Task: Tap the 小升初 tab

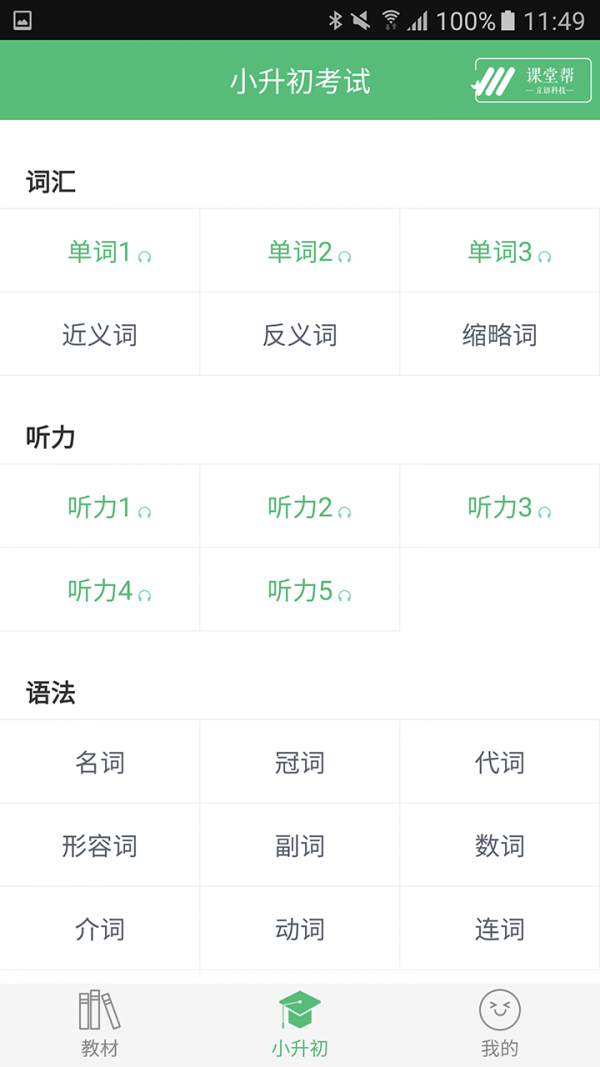Action: [x=300, y=1025]
